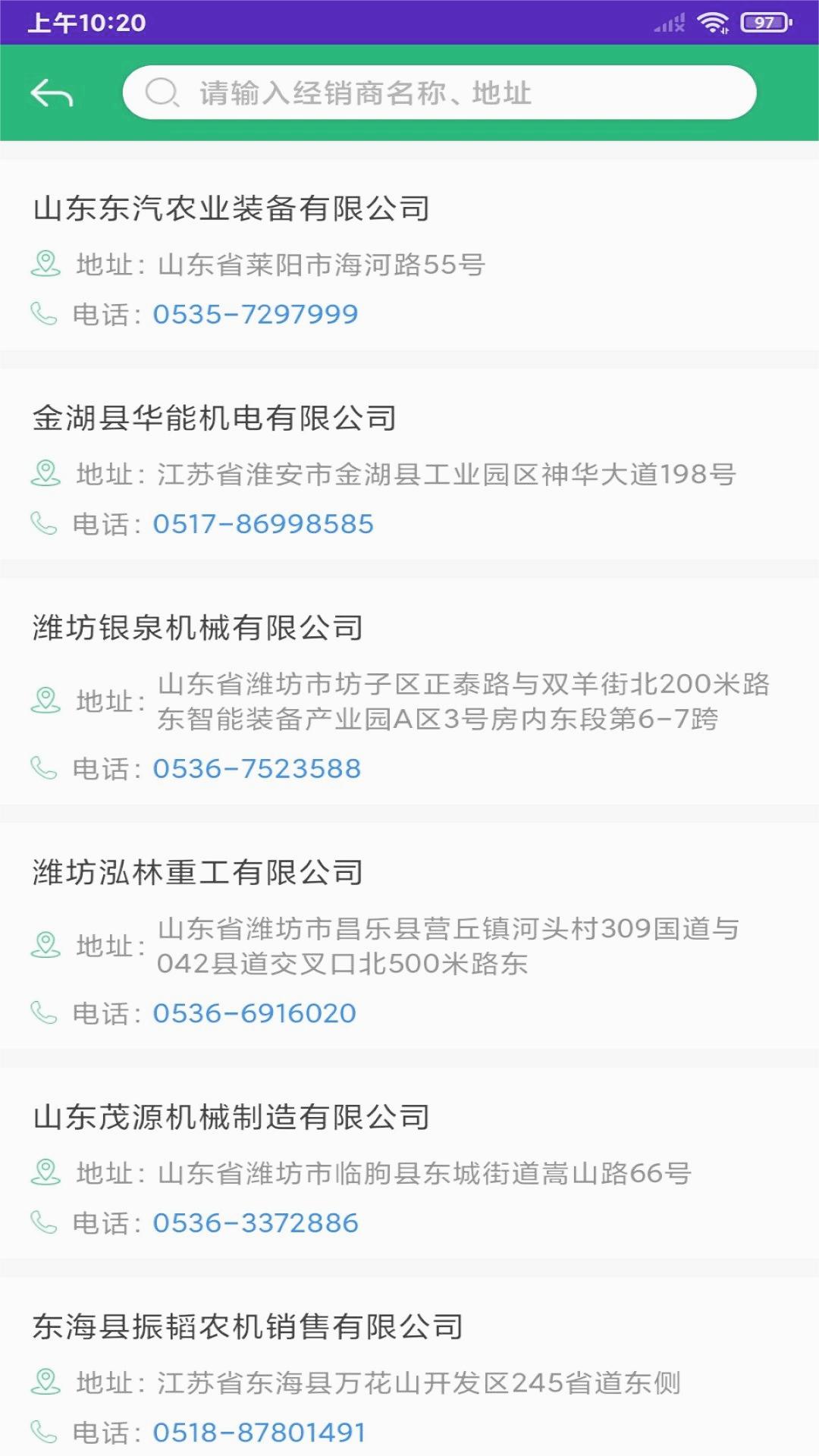Tap the phone icon for 东海县振韬农机
Screen dimensions: 819x1456
click(x=42, y=1430)
